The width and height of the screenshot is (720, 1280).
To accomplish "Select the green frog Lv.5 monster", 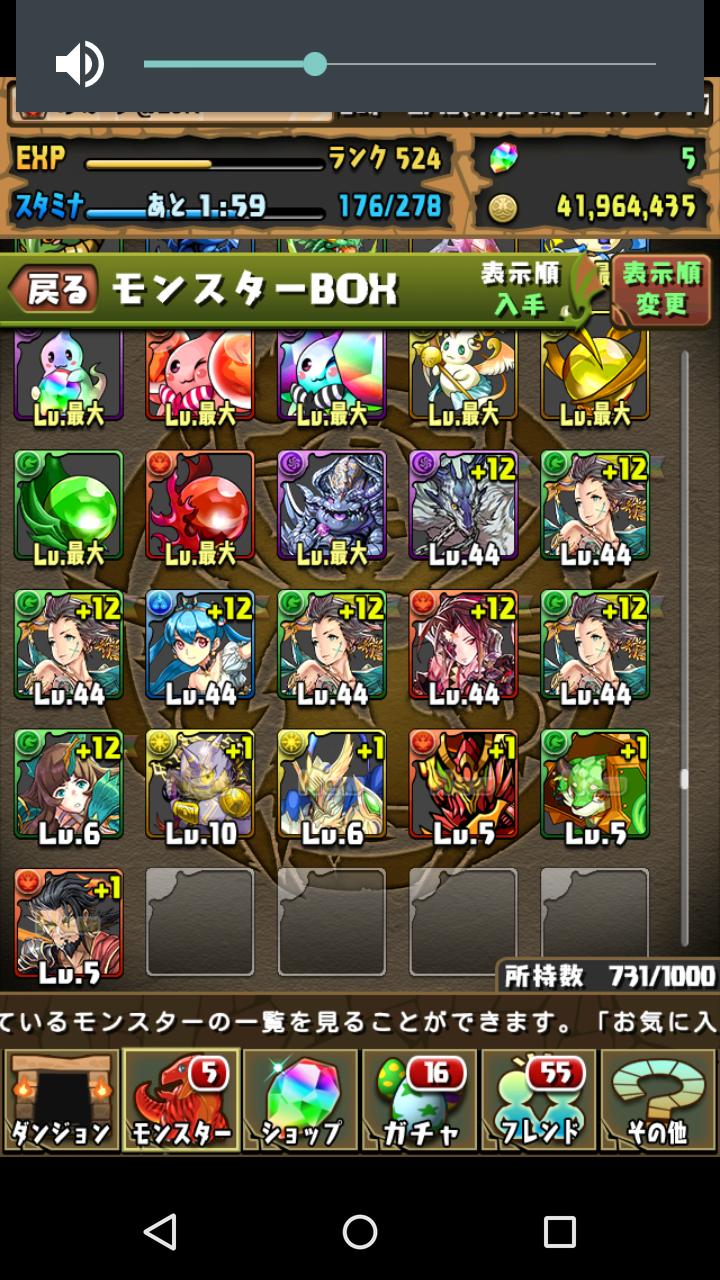I will tap(595, 784).
